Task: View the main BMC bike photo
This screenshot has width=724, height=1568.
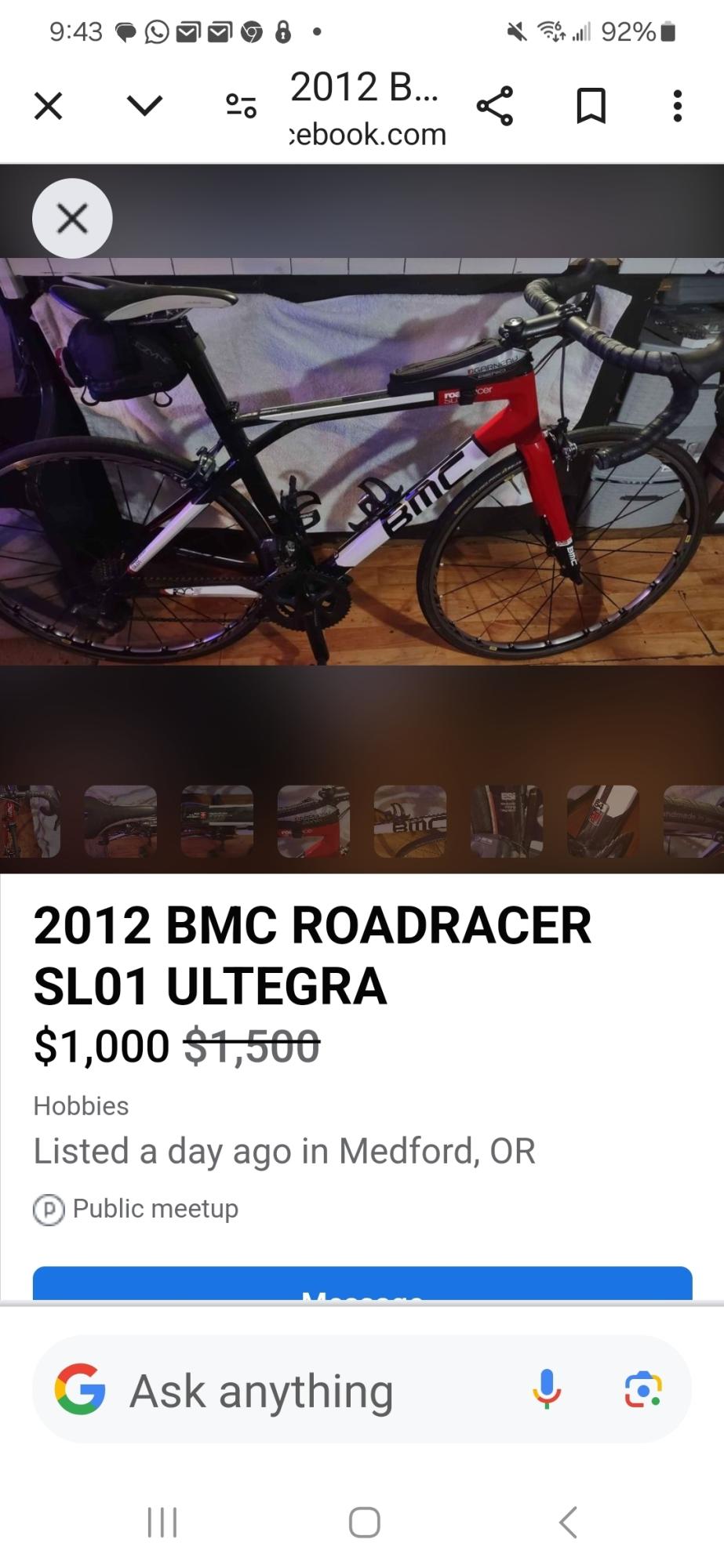Action: [x=362, y=461]
